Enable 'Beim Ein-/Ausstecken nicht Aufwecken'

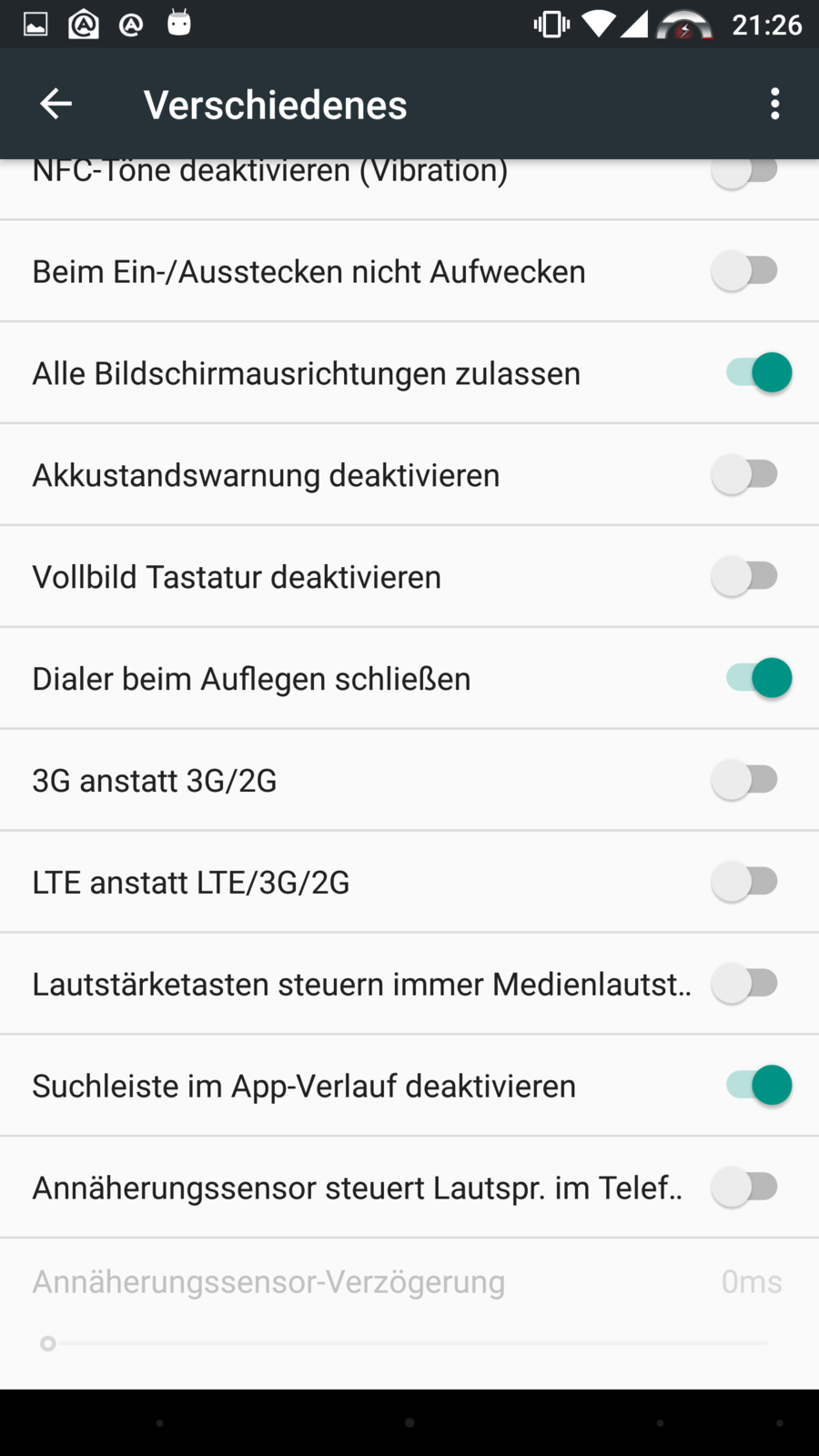tap(745, 271)
